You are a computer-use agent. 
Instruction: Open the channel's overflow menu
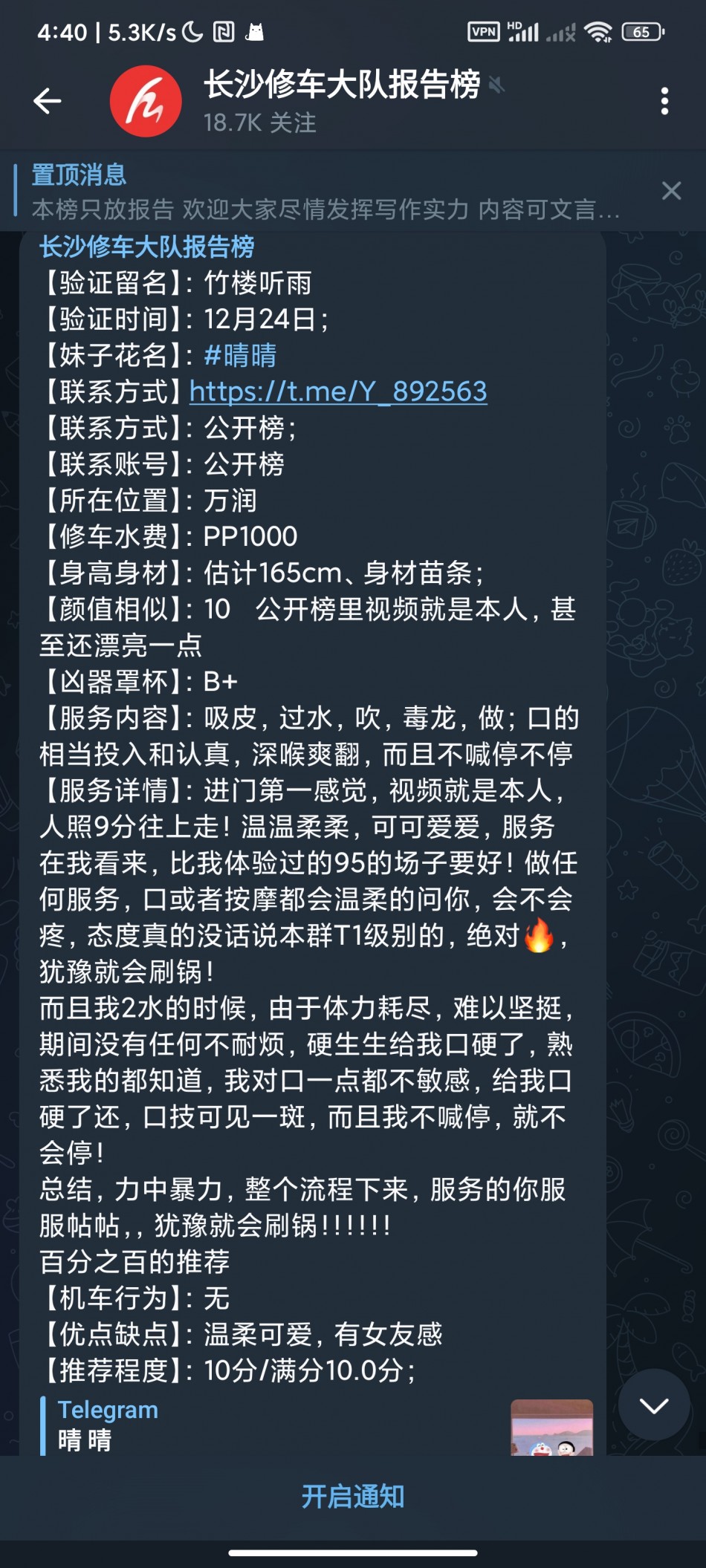click(664, 101)
